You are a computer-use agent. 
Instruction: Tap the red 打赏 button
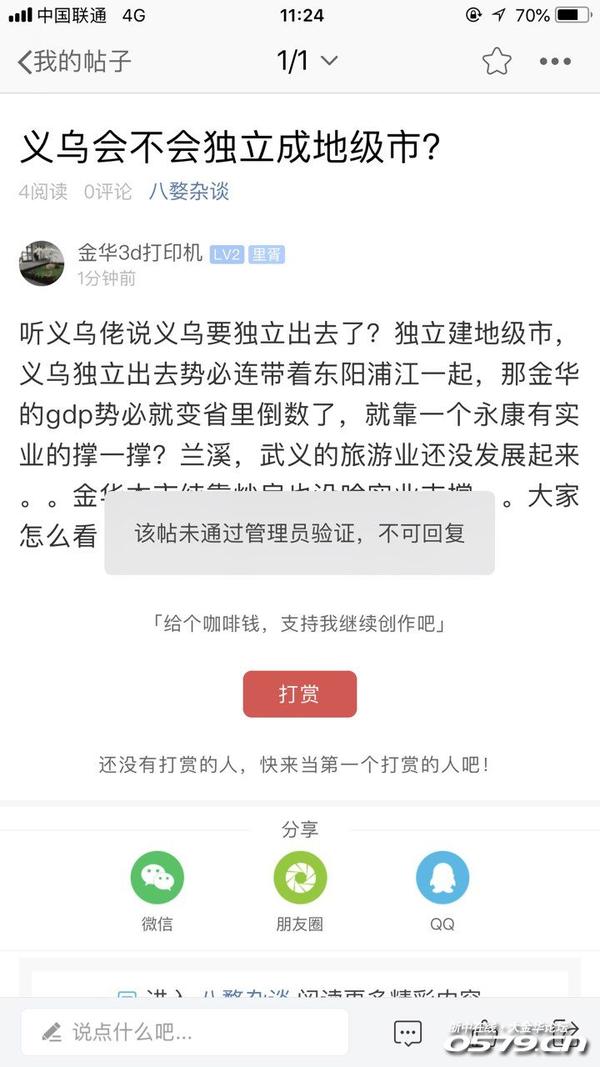click(299, 694)
